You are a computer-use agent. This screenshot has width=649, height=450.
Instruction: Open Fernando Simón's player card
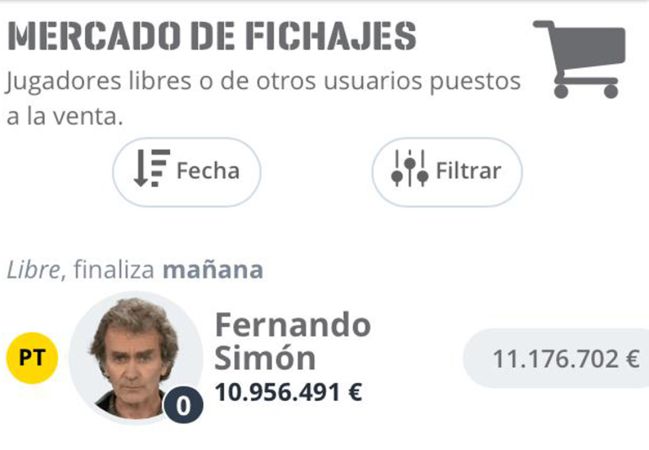[x=291, y=342]
